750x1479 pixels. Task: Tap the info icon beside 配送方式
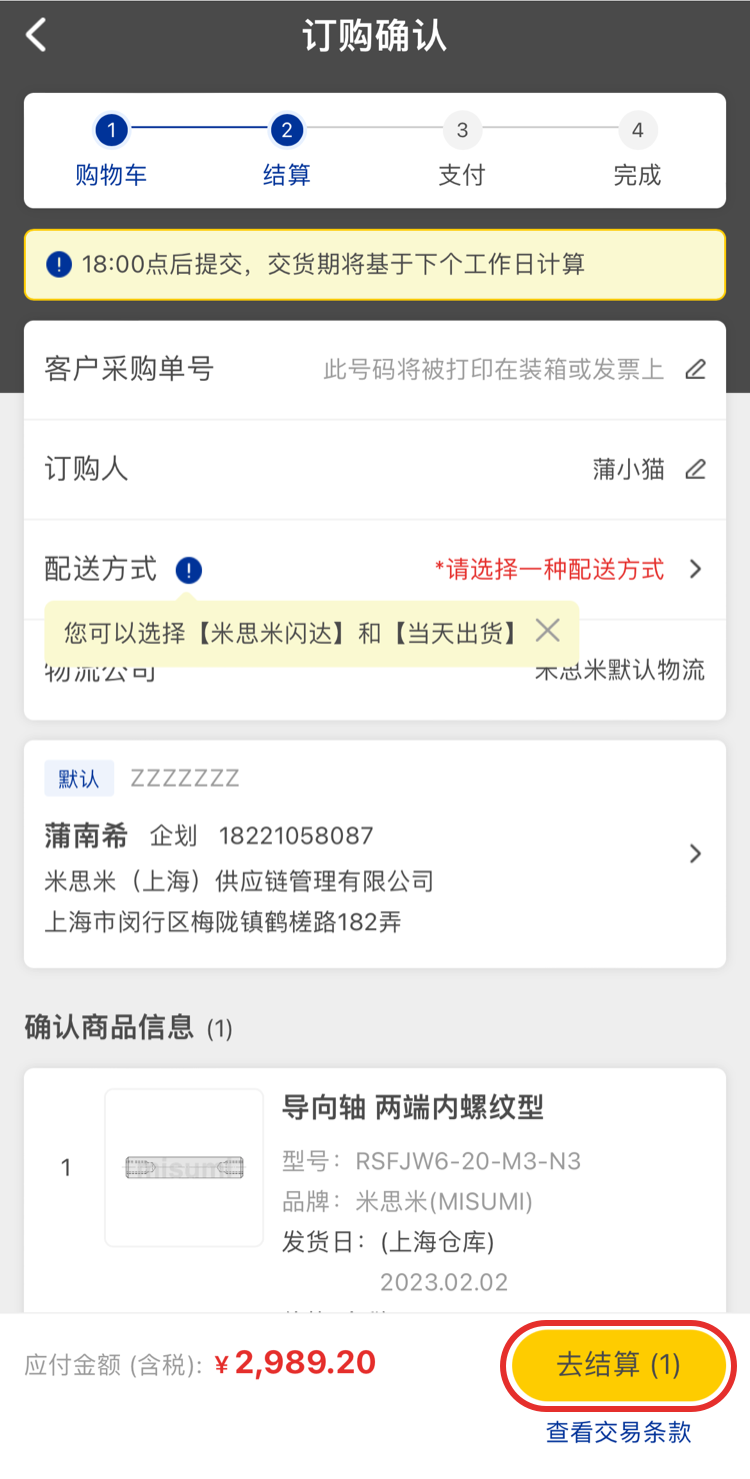click(188, 570)
